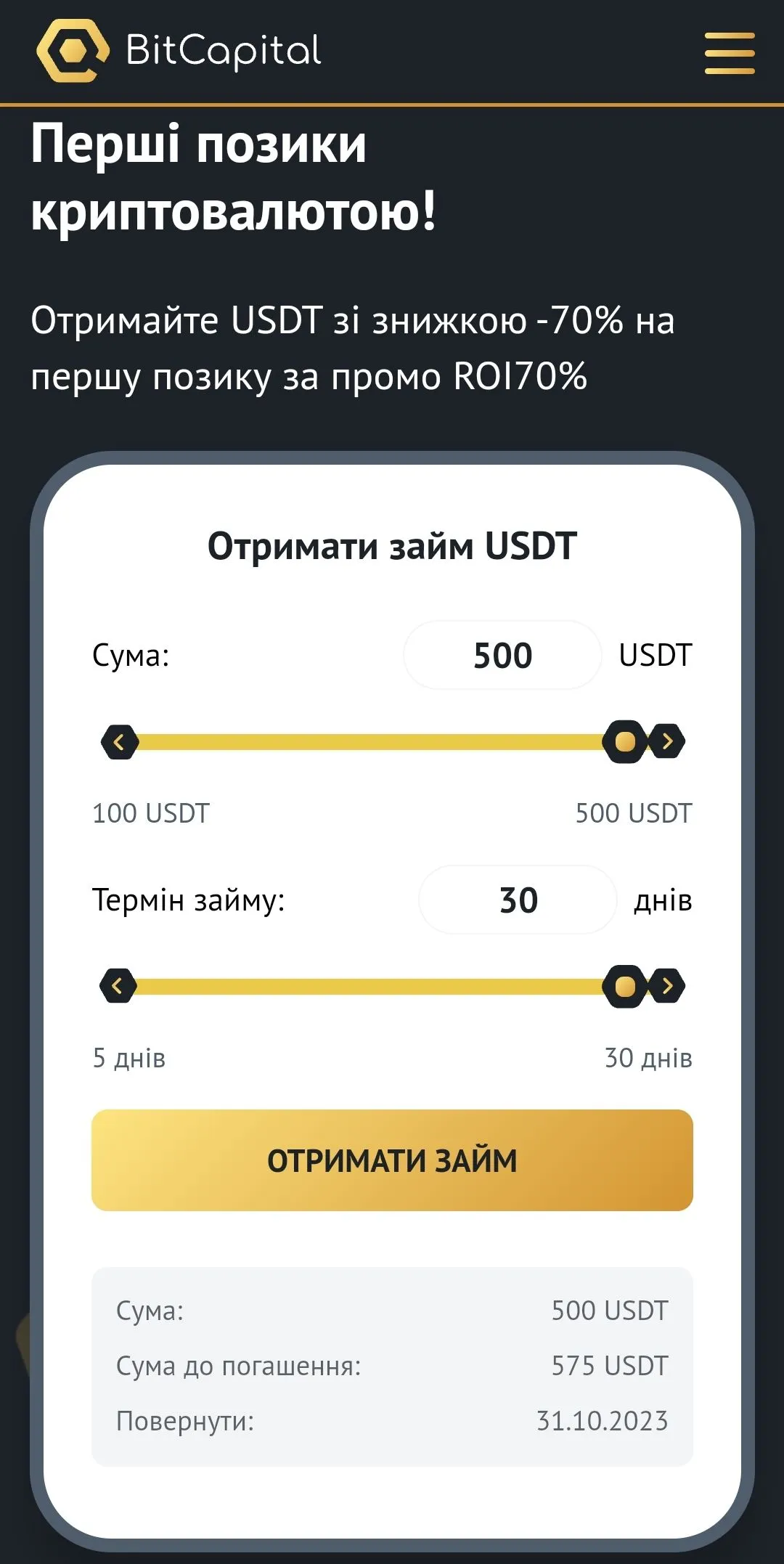
Task: Edit the loan amount field showing 500
Action: tap(502, 655)
